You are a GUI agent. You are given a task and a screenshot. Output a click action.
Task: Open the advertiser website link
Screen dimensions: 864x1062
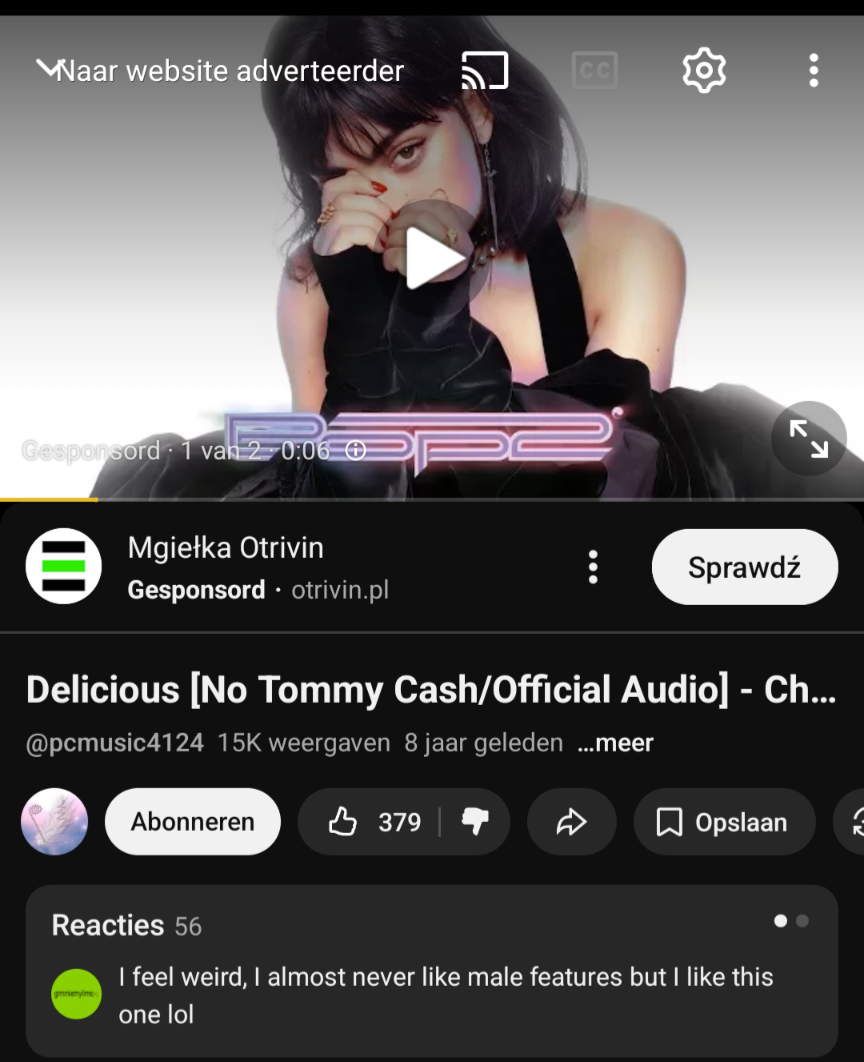point(231,71)
